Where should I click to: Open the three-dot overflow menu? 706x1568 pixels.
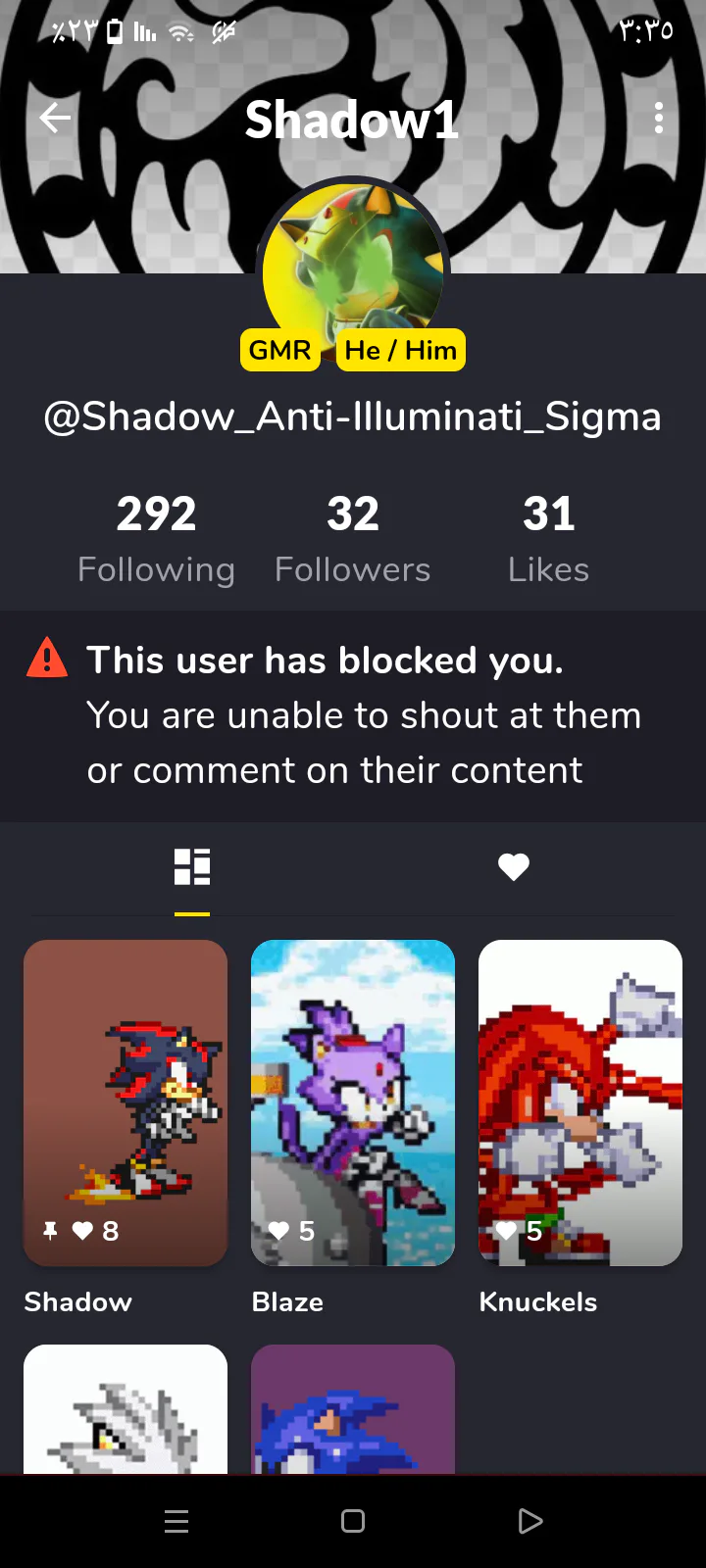point(659,119)
